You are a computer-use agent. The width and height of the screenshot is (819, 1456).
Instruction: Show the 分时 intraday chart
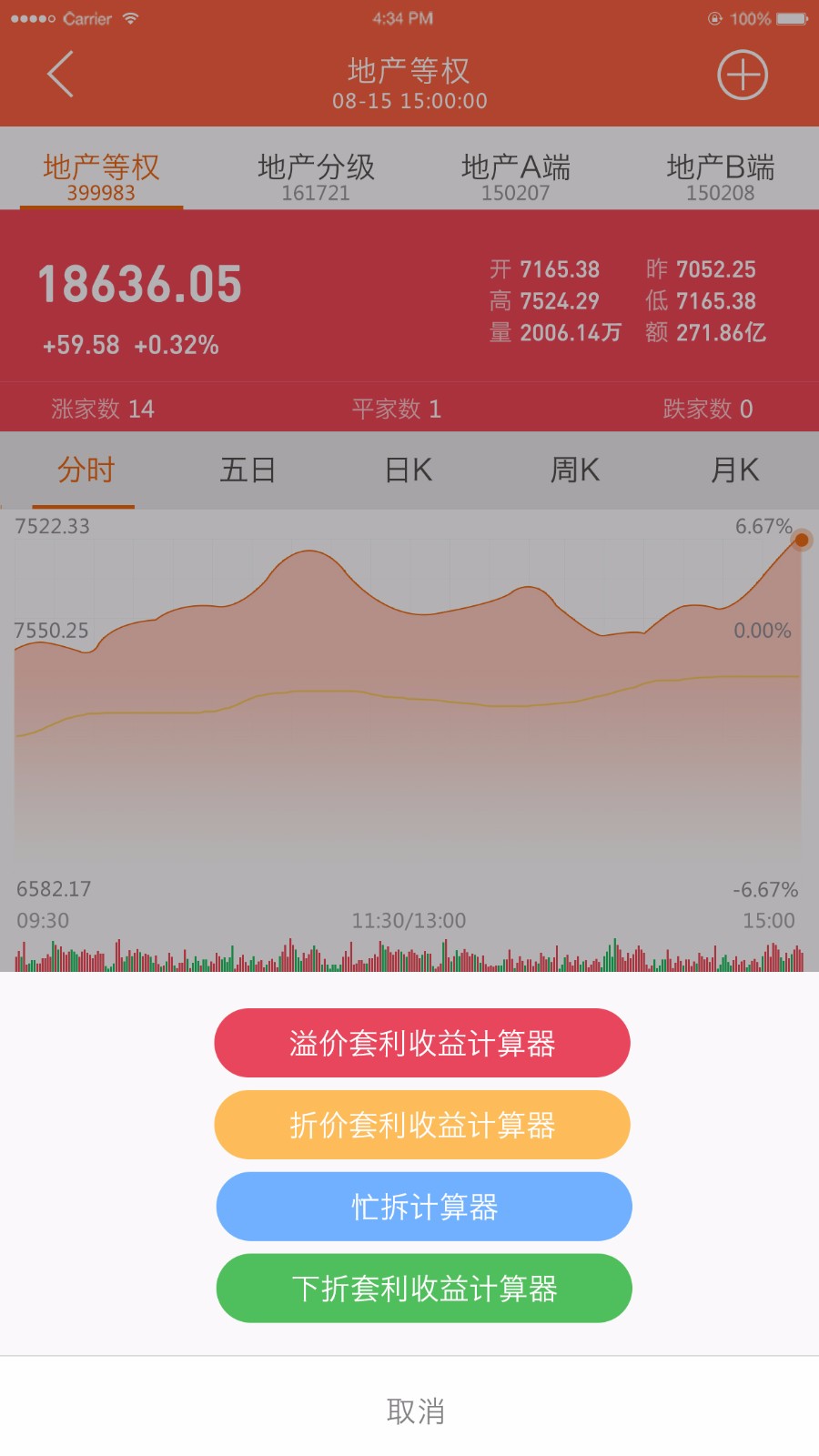point(86,470)
